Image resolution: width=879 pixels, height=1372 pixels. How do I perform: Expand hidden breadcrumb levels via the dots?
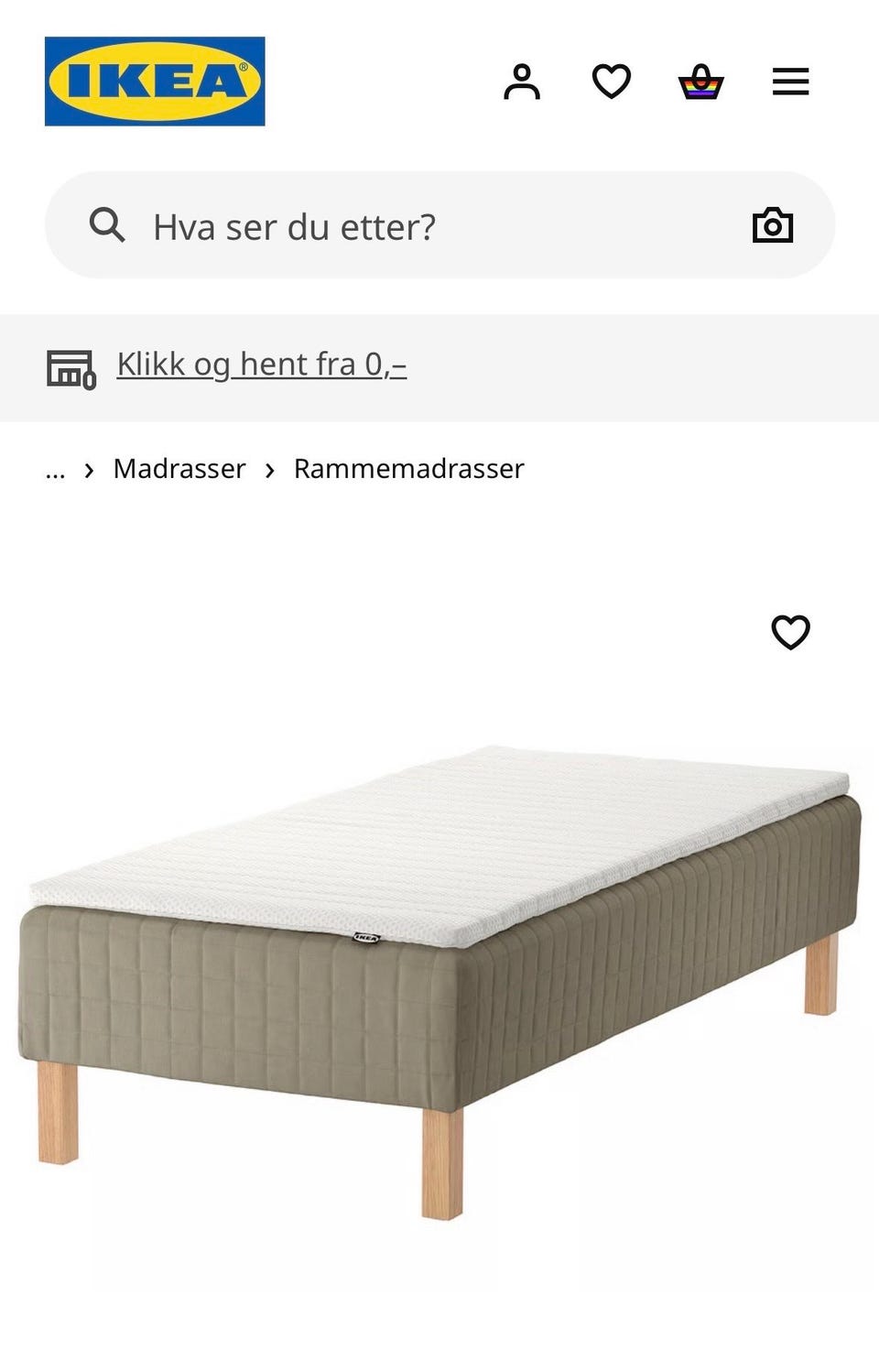56,469
